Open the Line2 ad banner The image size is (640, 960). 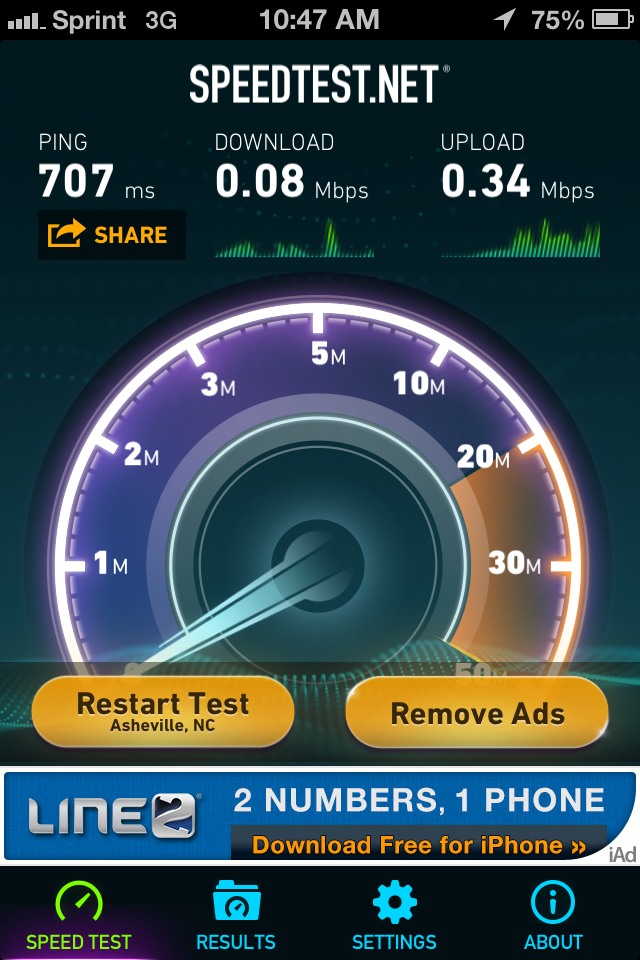tap(320, 816)
